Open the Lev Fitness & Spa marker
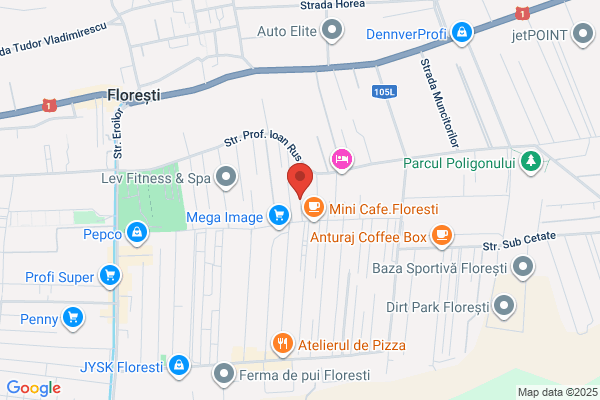 (226, 178)
